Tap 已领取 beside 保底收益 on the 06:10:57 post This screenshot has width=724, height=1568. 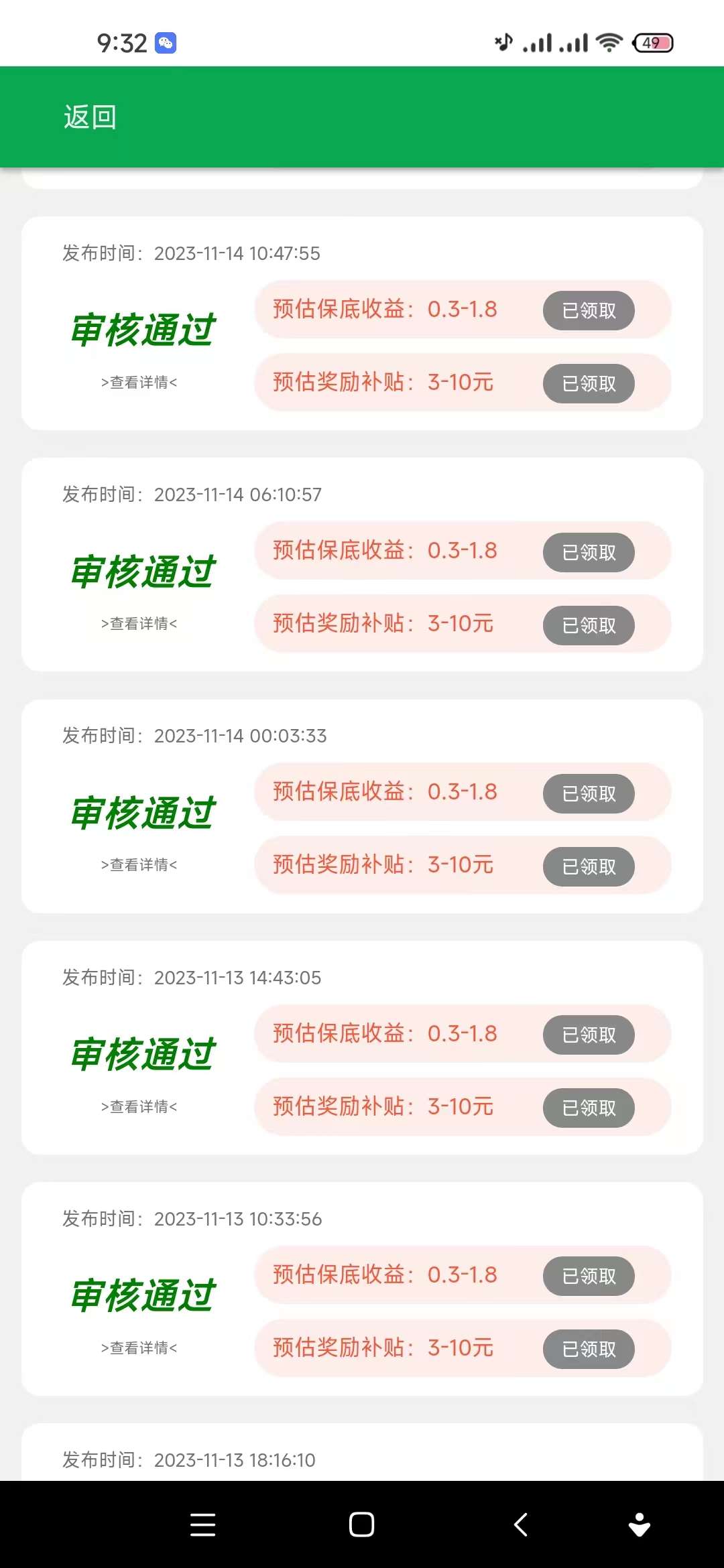pos(589,553)
